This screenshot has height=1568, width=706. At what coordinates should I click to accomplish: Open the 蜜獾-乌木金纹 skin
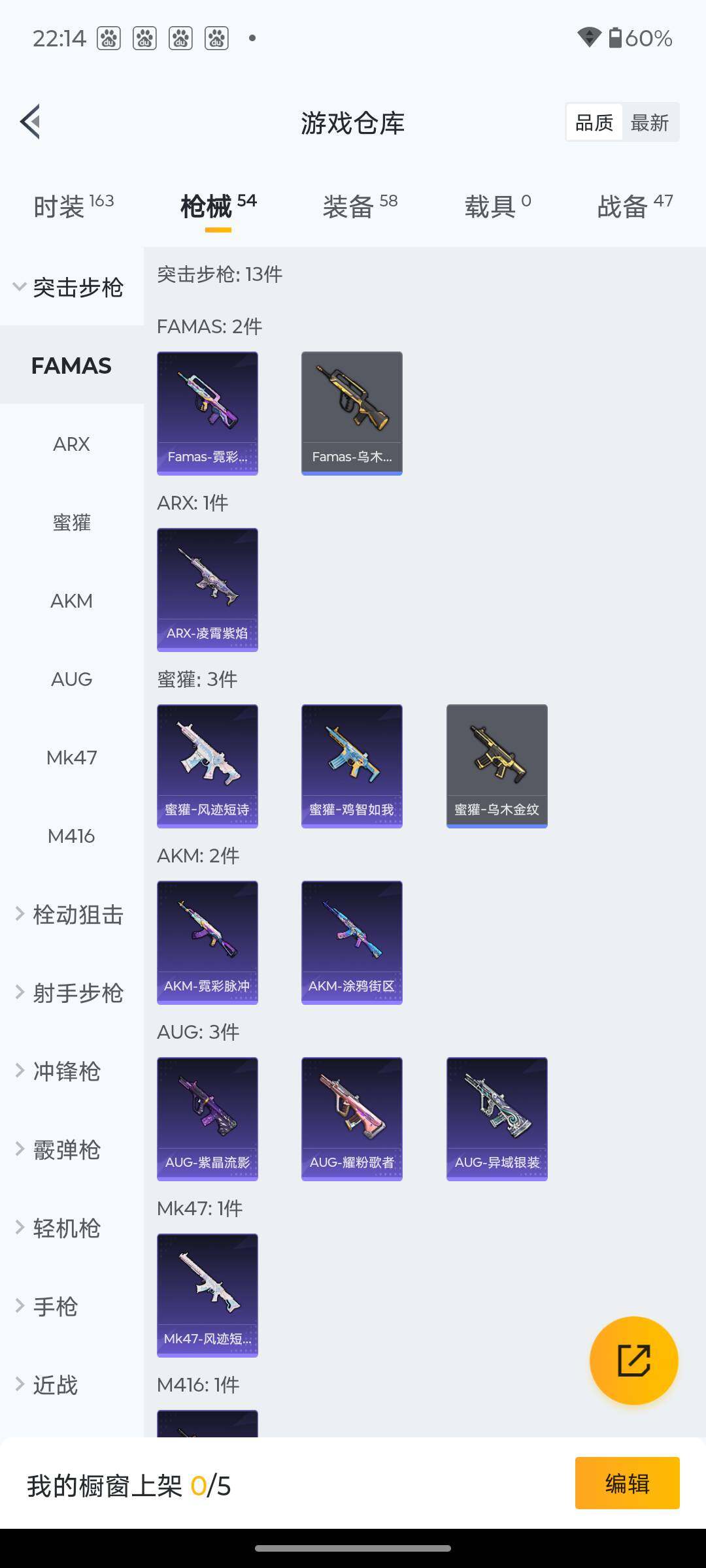[497, 766]
